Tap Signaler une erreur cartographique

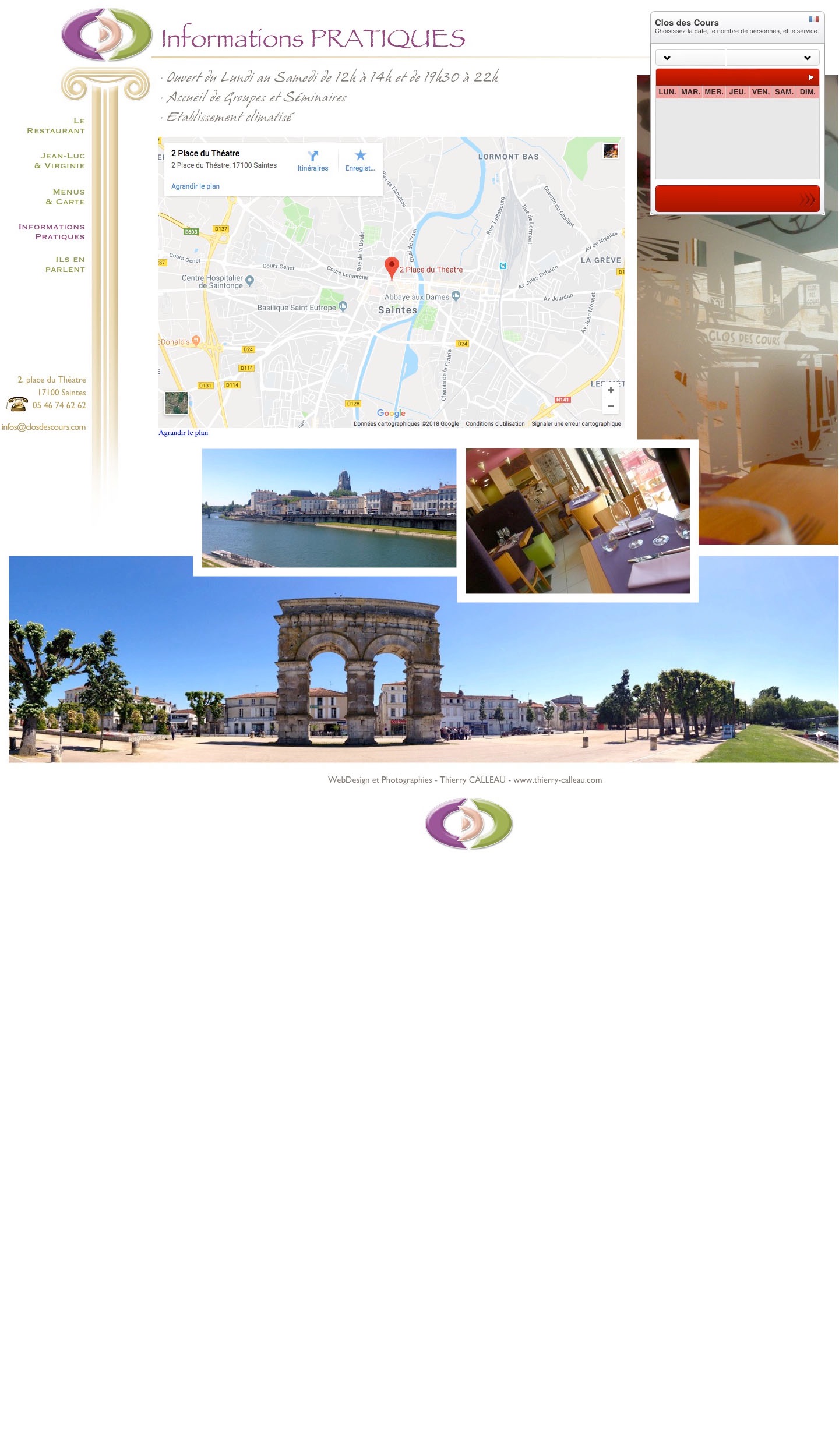(576, 424)
